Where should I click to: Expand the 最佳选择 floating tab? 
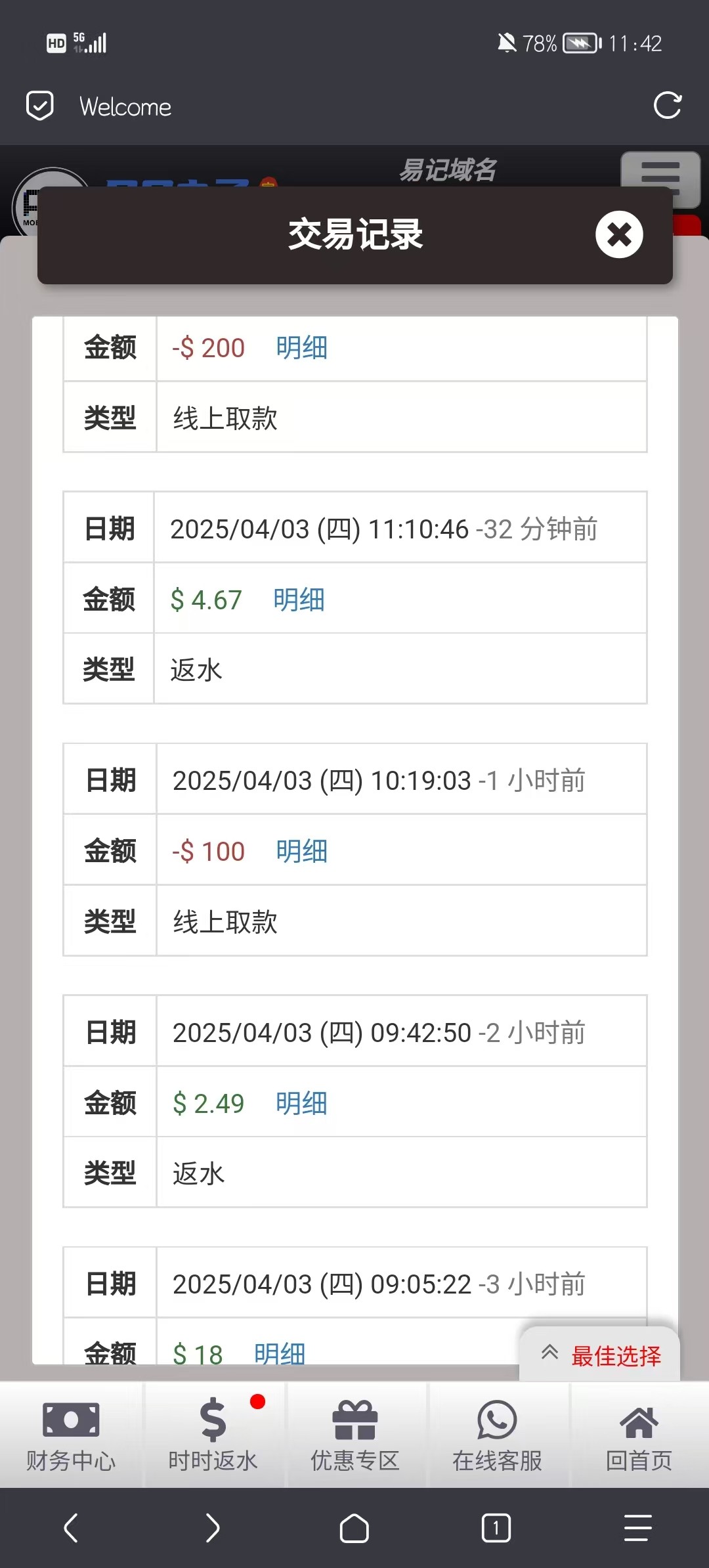click(x=600, y=1355)
